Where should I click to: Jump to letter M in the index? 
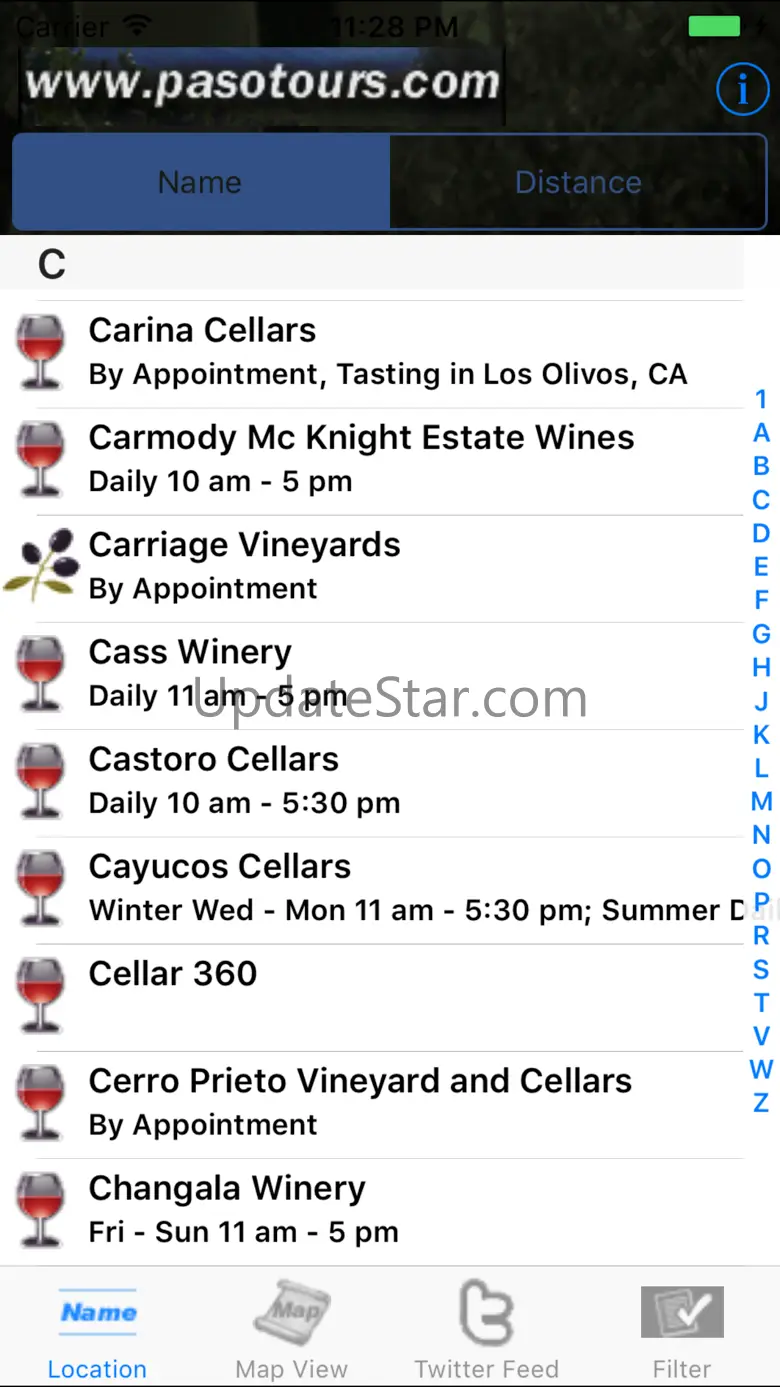[761, 801]
